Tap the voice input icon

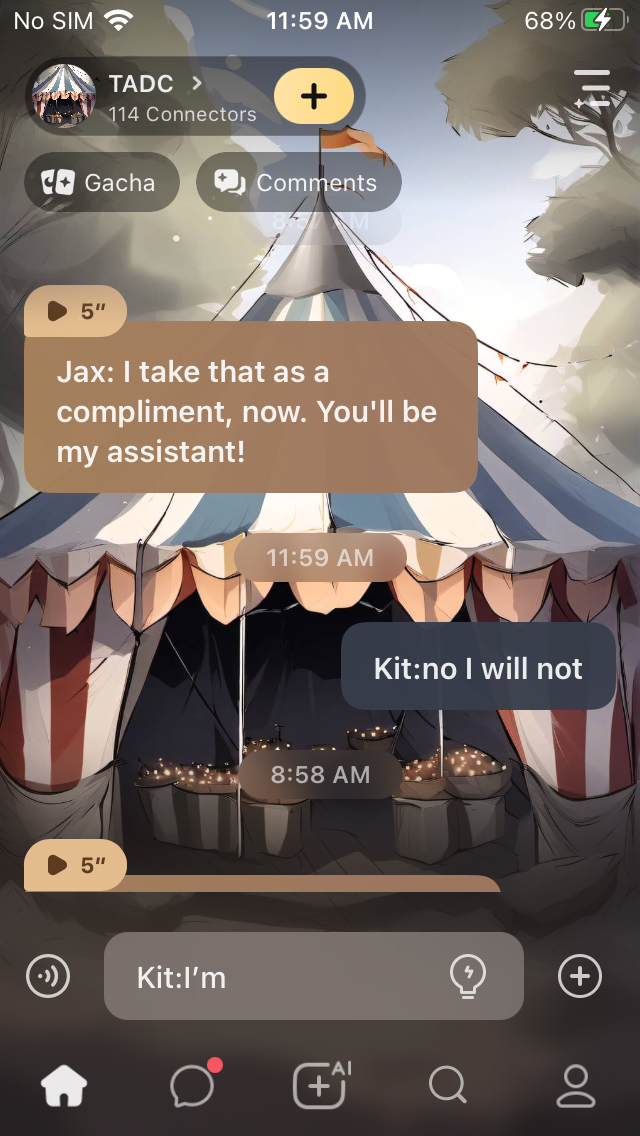tap(48, 976)
